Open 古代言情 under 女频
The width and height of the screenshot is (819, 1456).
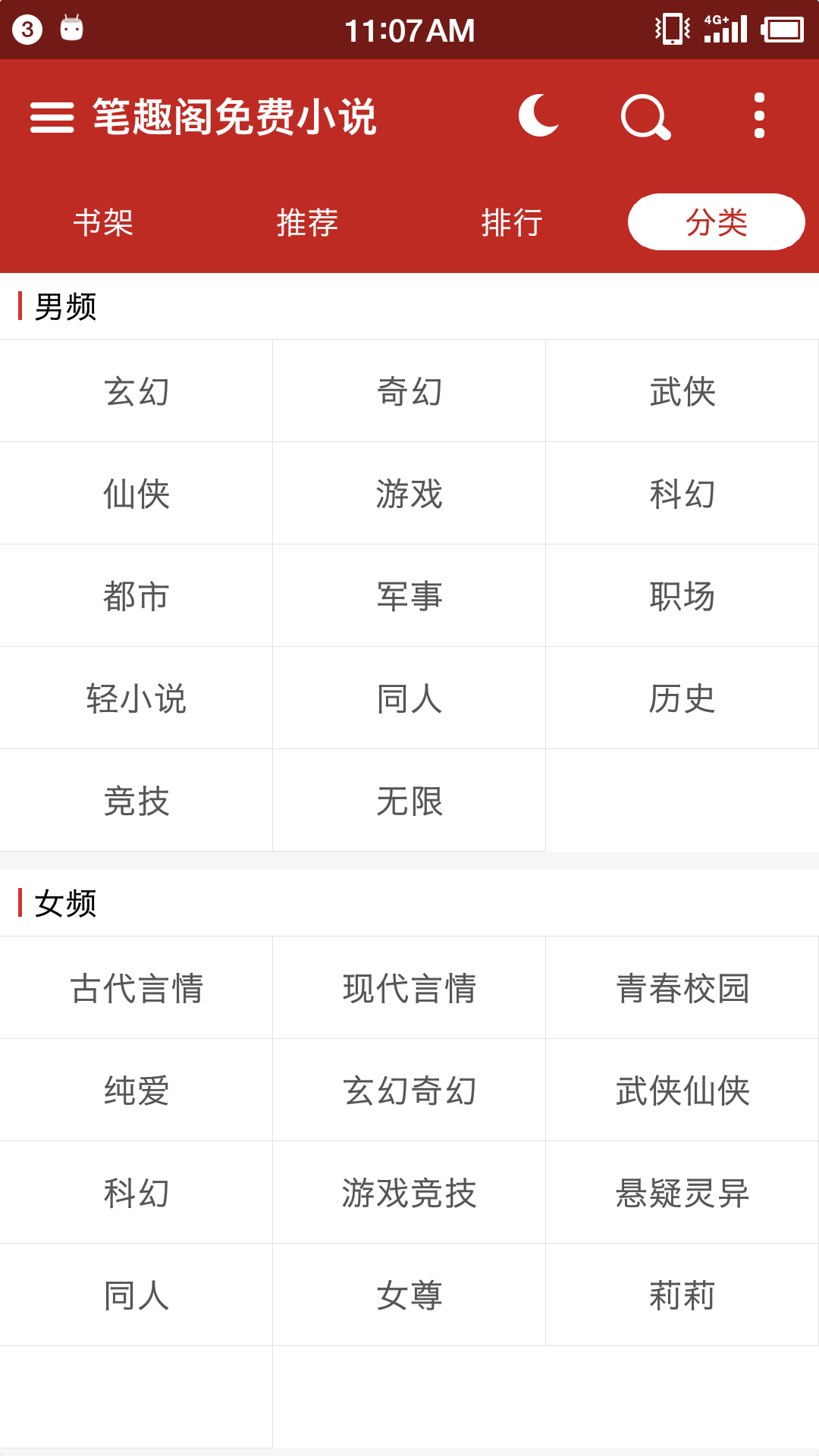[136, 988]
